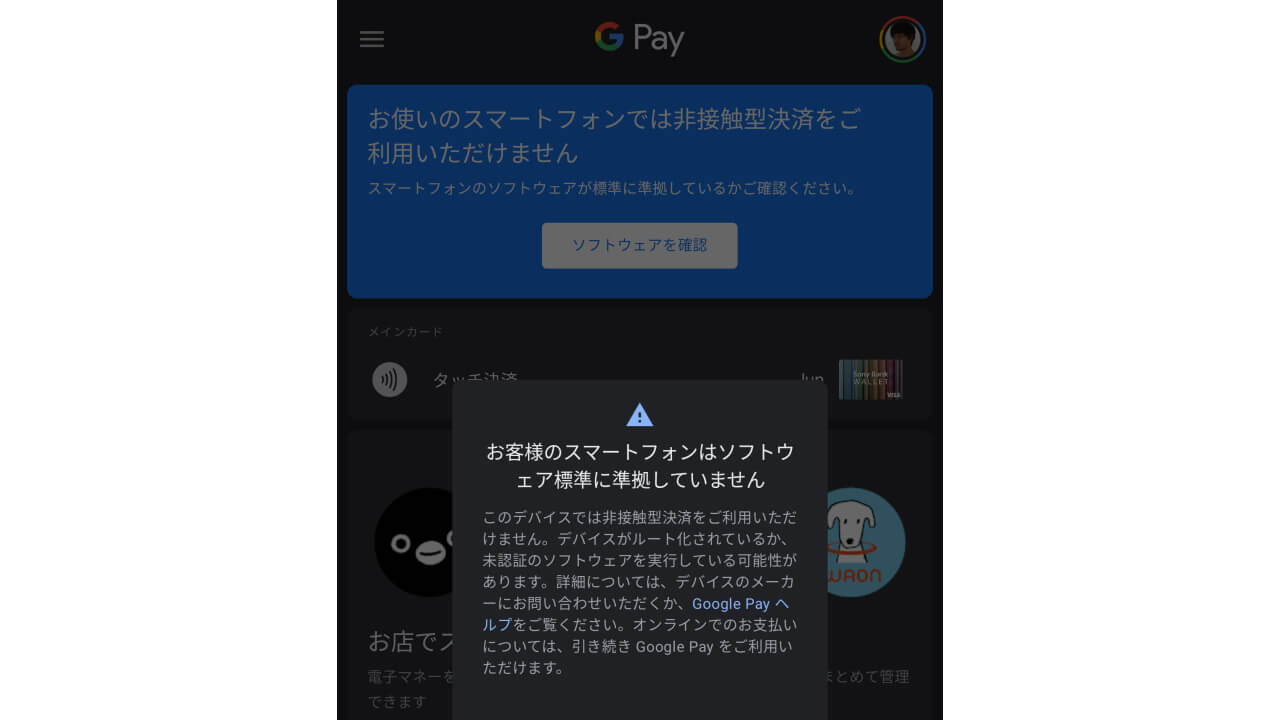Screen dimensions: 1280x720
Task: Open the account profile avatar
Action: point(902,39)
